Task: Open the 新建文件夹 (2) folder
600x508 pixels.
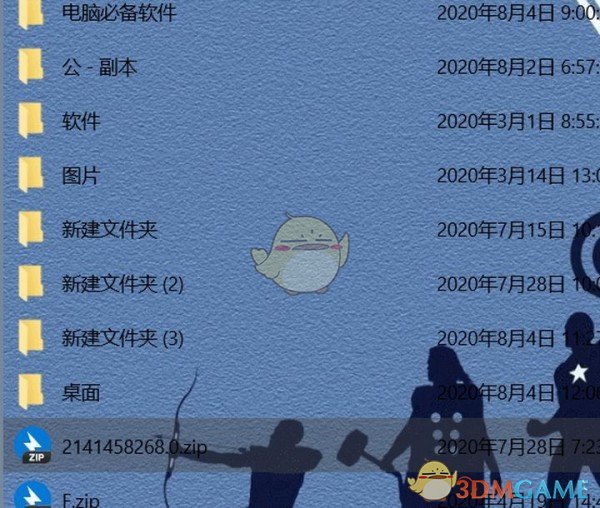Action: click(122, 284)
